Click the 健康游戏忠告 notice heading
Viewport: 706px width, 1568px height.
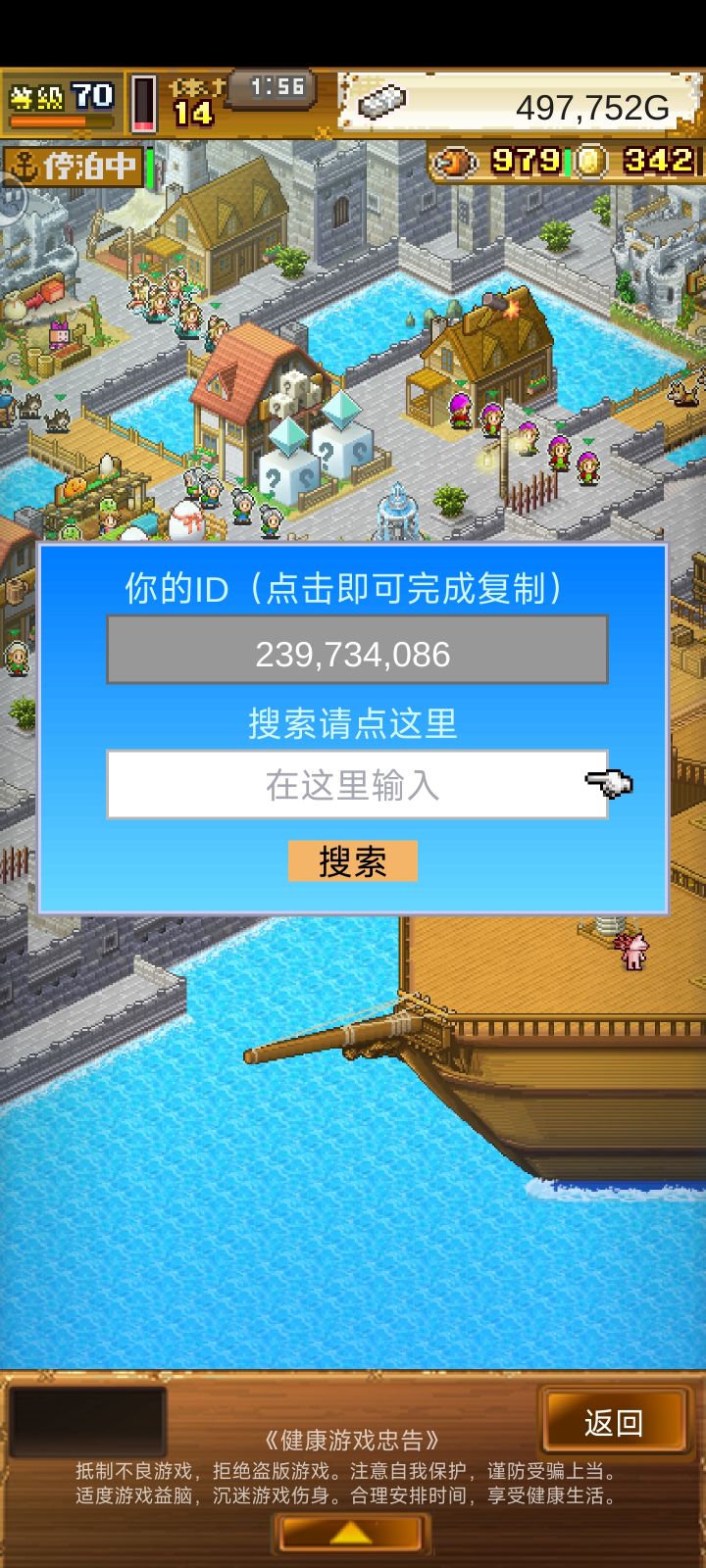(353, 1440)
